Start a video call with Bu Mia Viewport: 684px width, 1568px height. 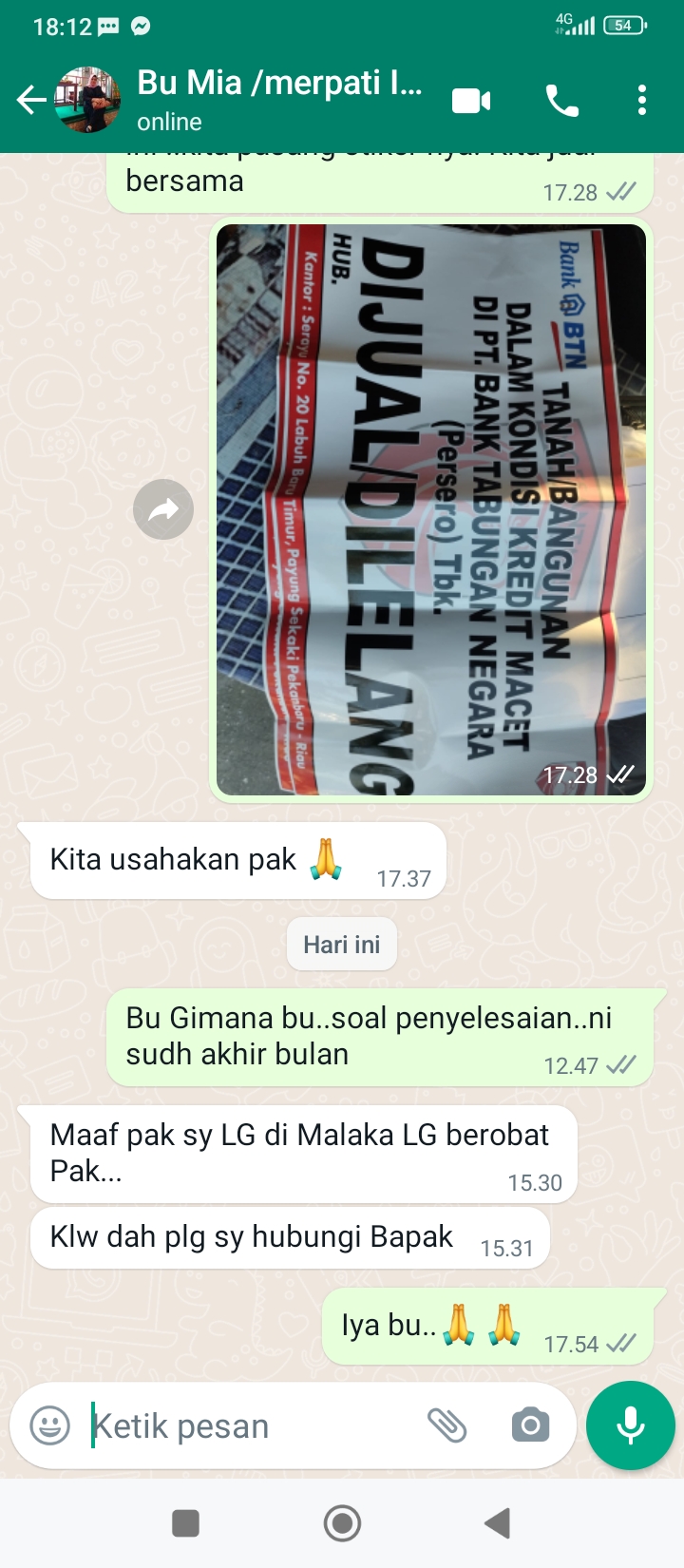pos(471,100)
